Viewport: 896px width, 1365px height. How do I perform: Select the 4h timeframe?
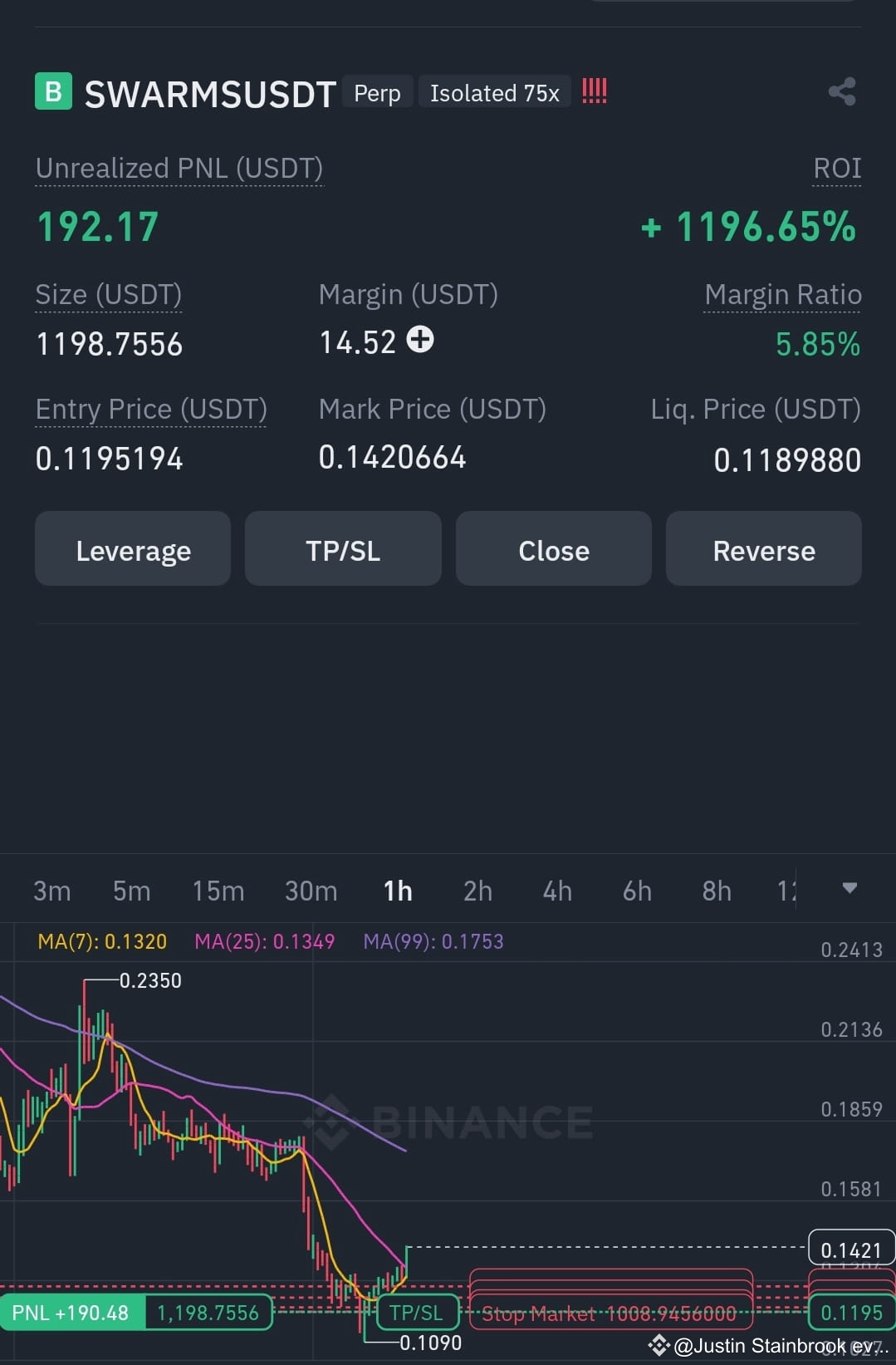tap(556, 891)
